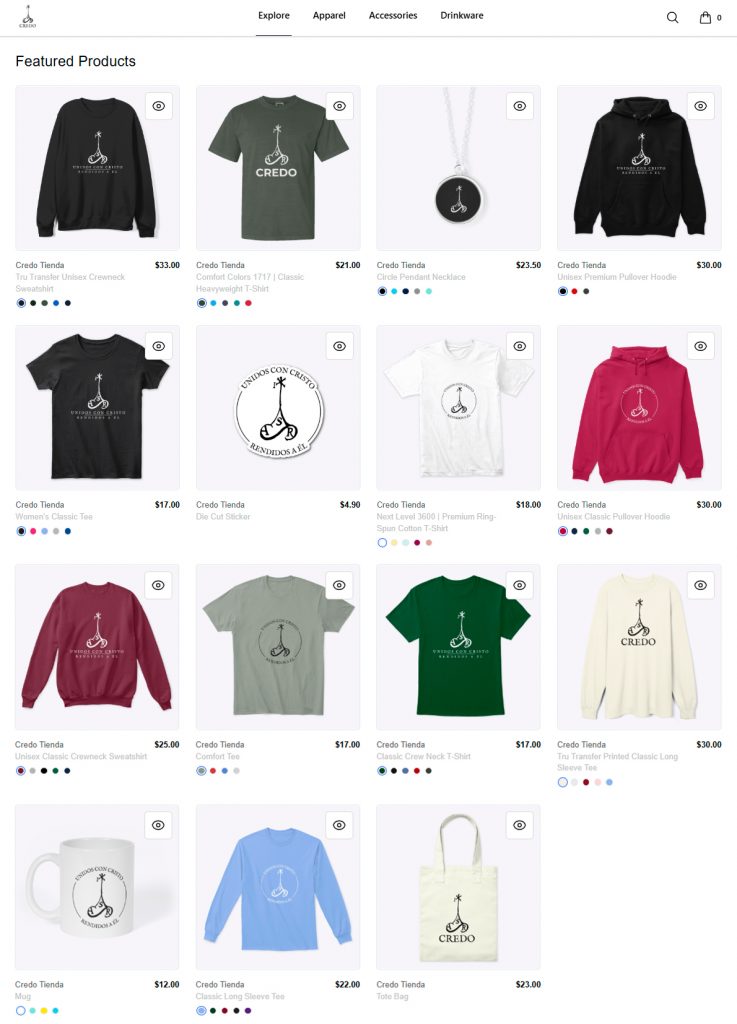The image size is (737, 1024).
Task: Open the Women's Classic Tee product
Action: click(x=97, y=407)
